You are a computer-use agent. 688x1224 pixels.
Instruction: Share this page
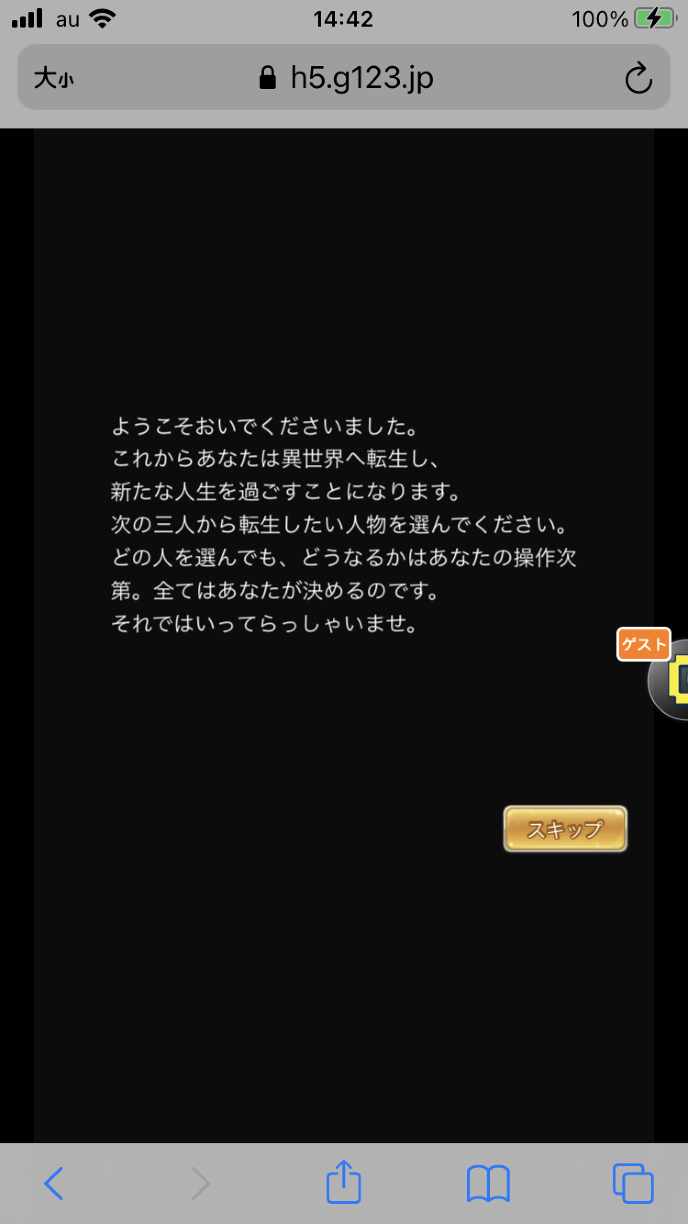click(343, 1183)
